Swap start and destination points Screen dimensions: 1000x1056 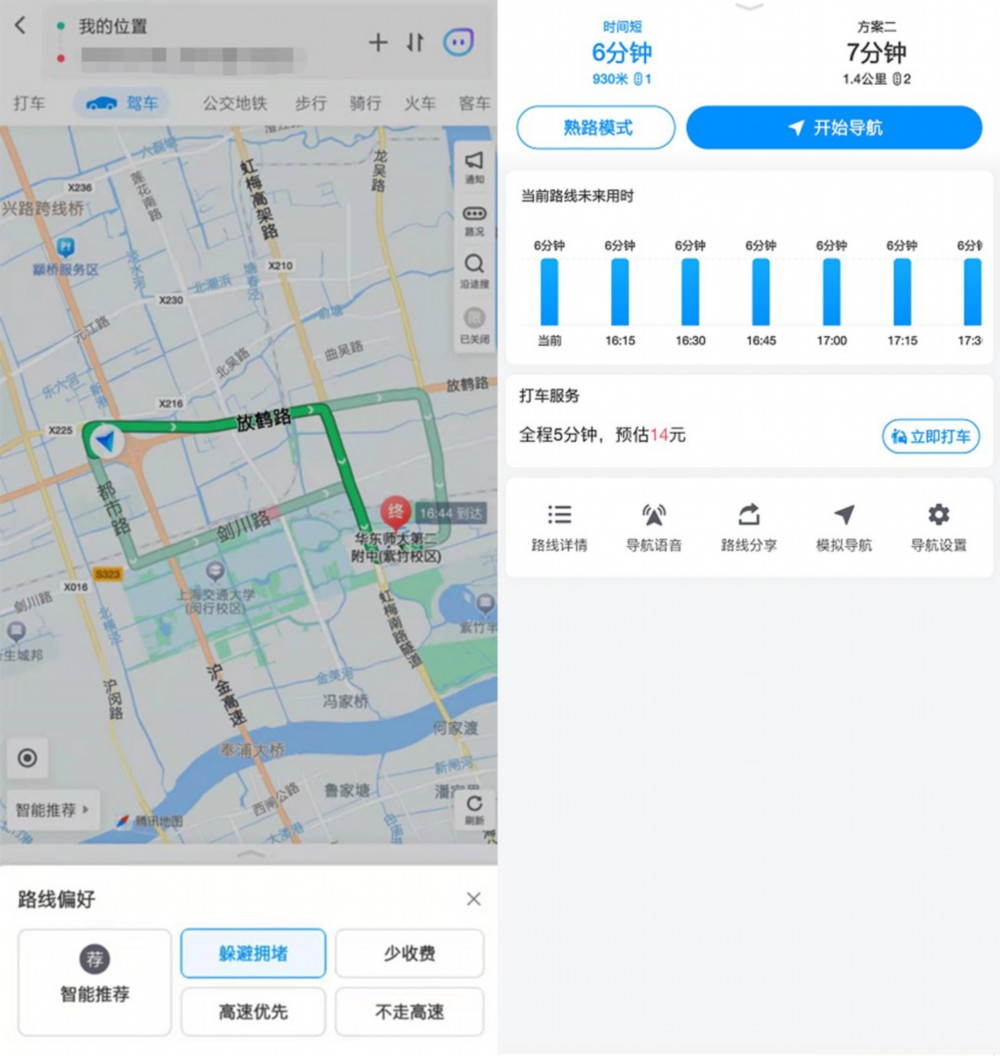pyautogui.click(x=416, y=42)
